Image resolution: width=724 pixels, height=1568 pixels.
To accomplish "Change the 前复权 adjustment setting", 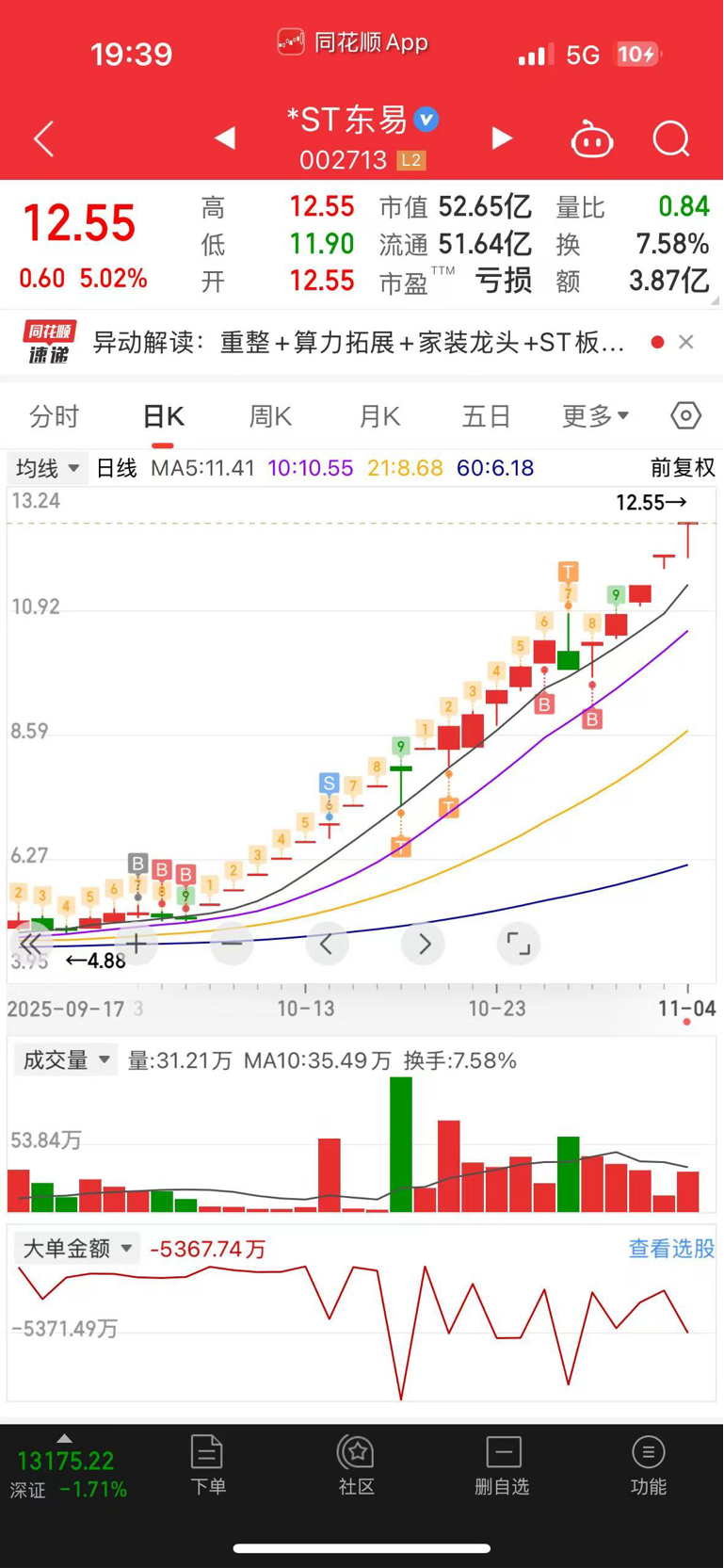I will (x=683, y=468).
